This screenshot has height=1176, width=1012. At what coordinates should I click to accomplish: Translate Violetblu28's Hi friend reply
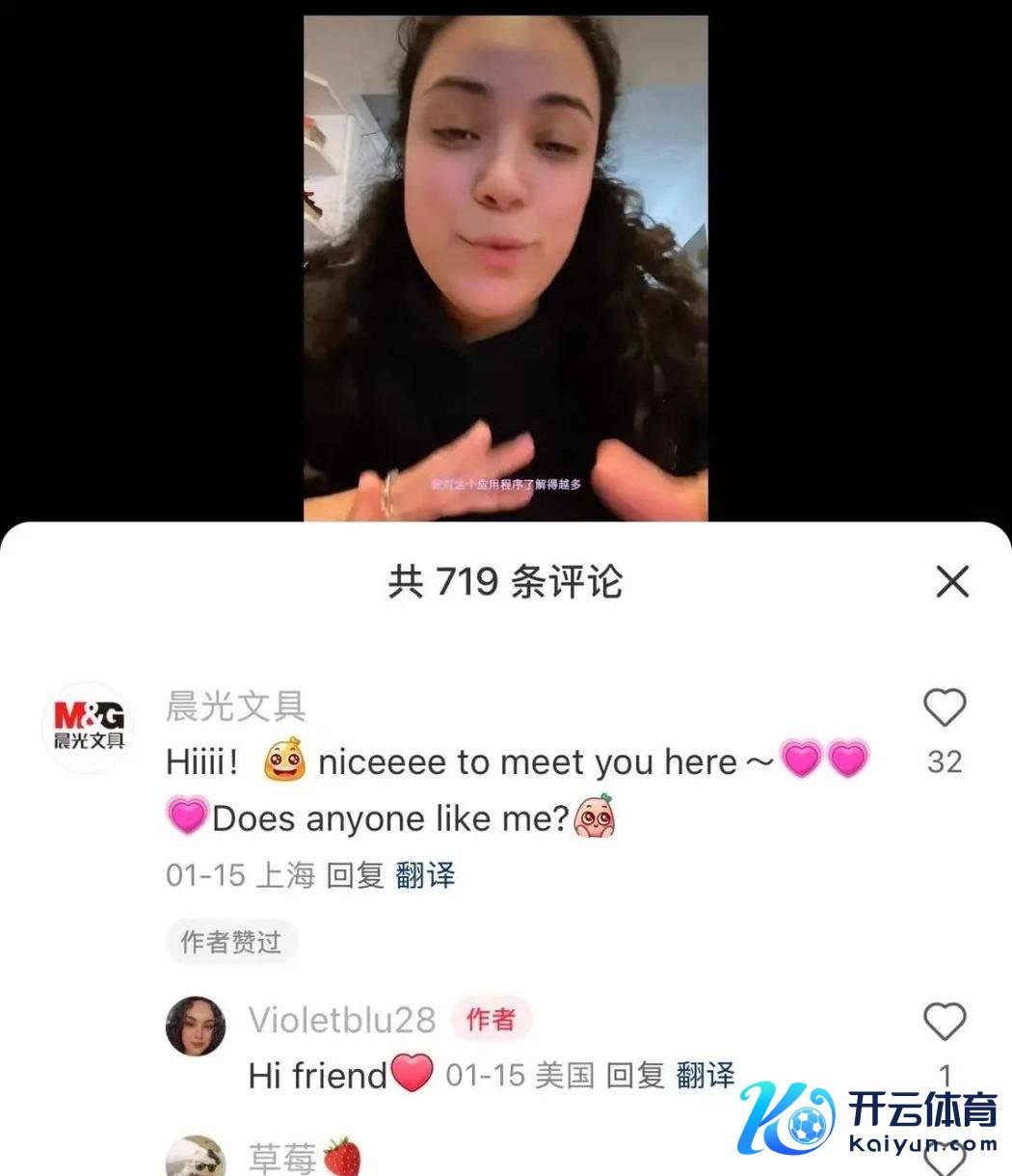706,1076
